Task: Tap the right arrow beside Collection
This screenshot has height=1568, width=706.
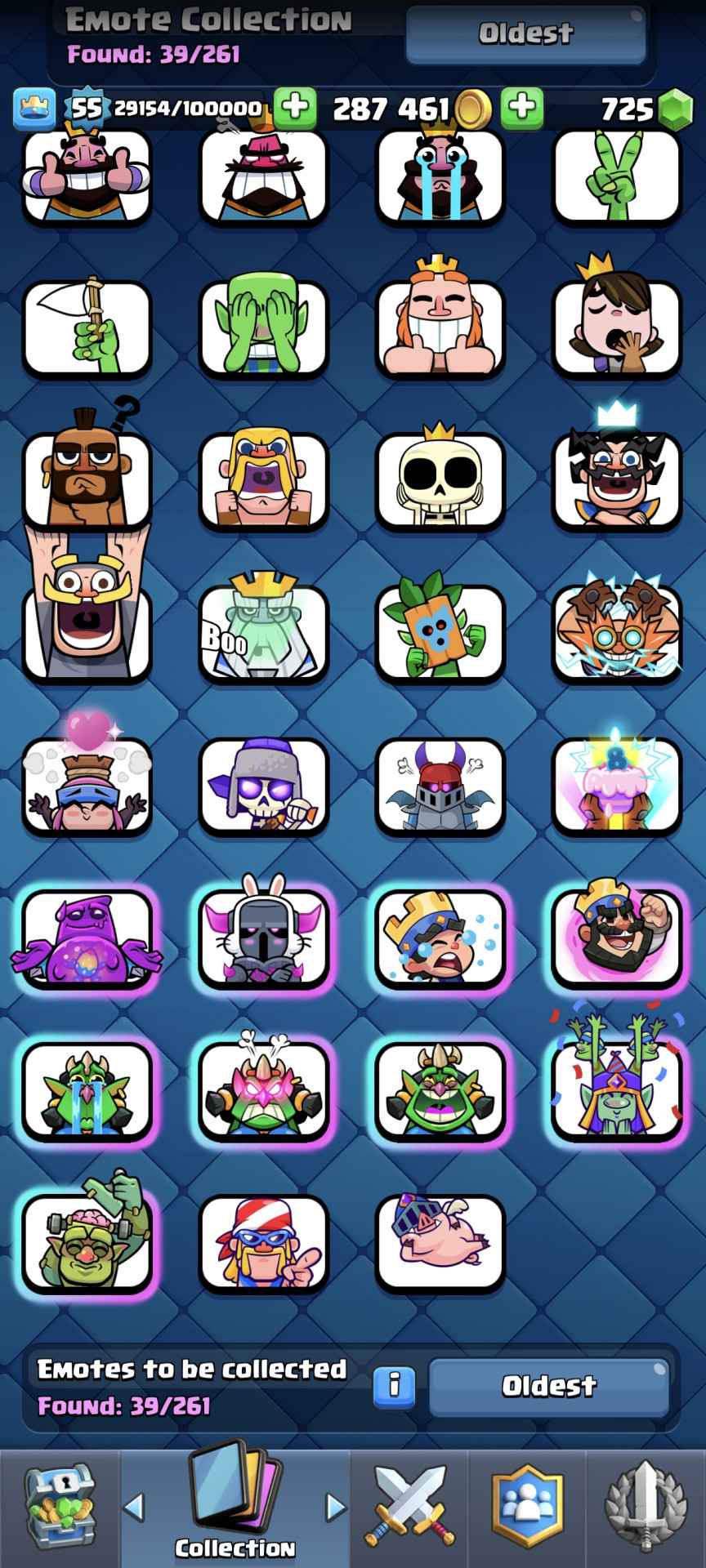Action: pos(335,1507)
